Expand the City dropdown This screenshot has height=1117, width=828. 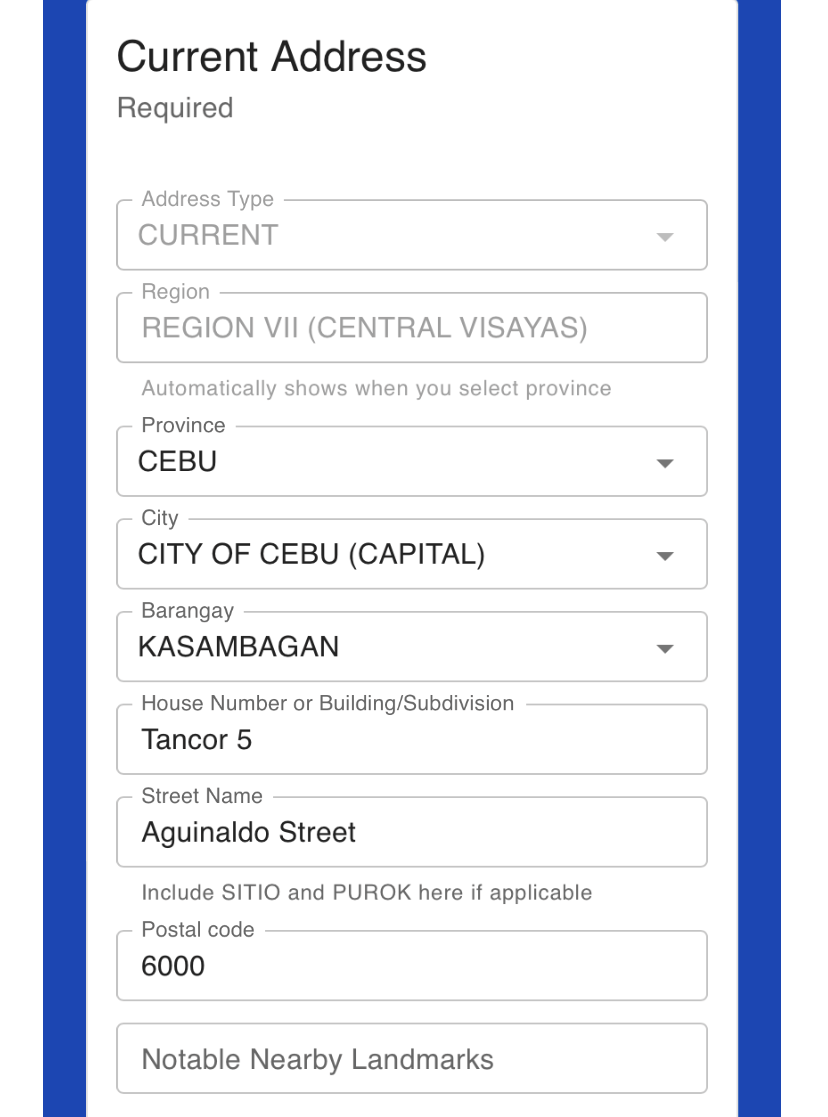point(411,554)
